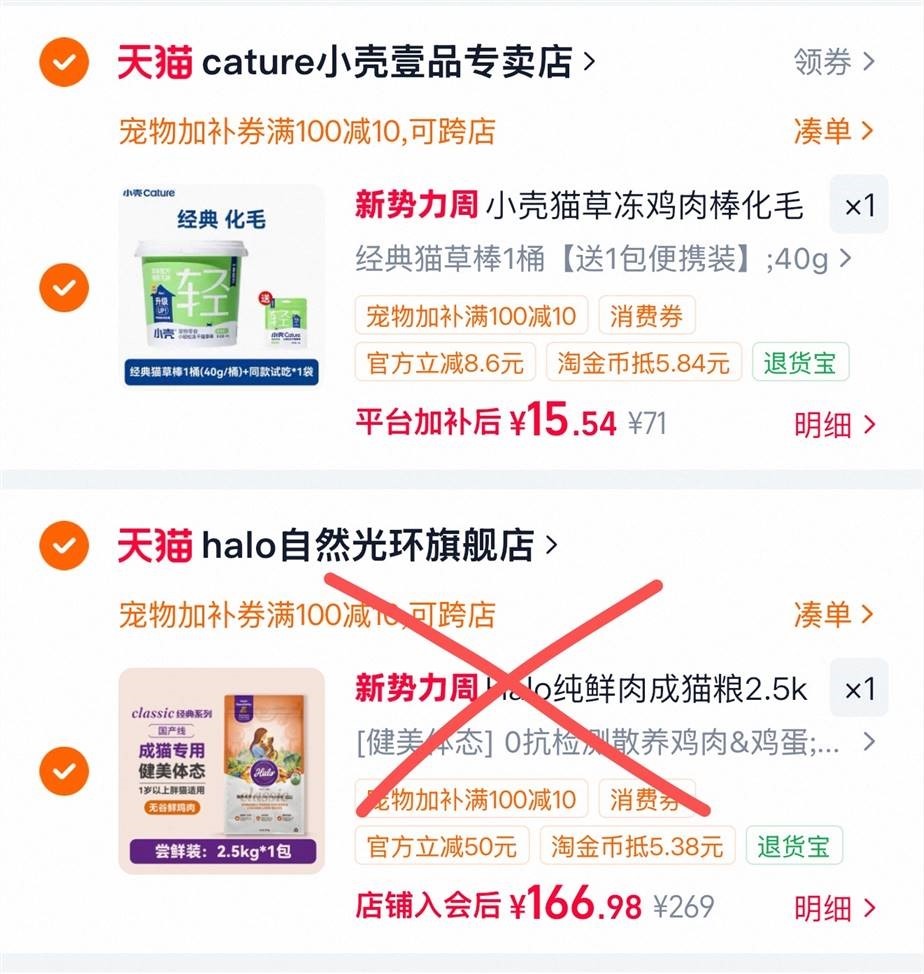Change quantity ×1 of Halo纯鲜肉成猫粮
The height and width of the screenshot is (974, 924).
pyautogui.click(x=859, y=688)
